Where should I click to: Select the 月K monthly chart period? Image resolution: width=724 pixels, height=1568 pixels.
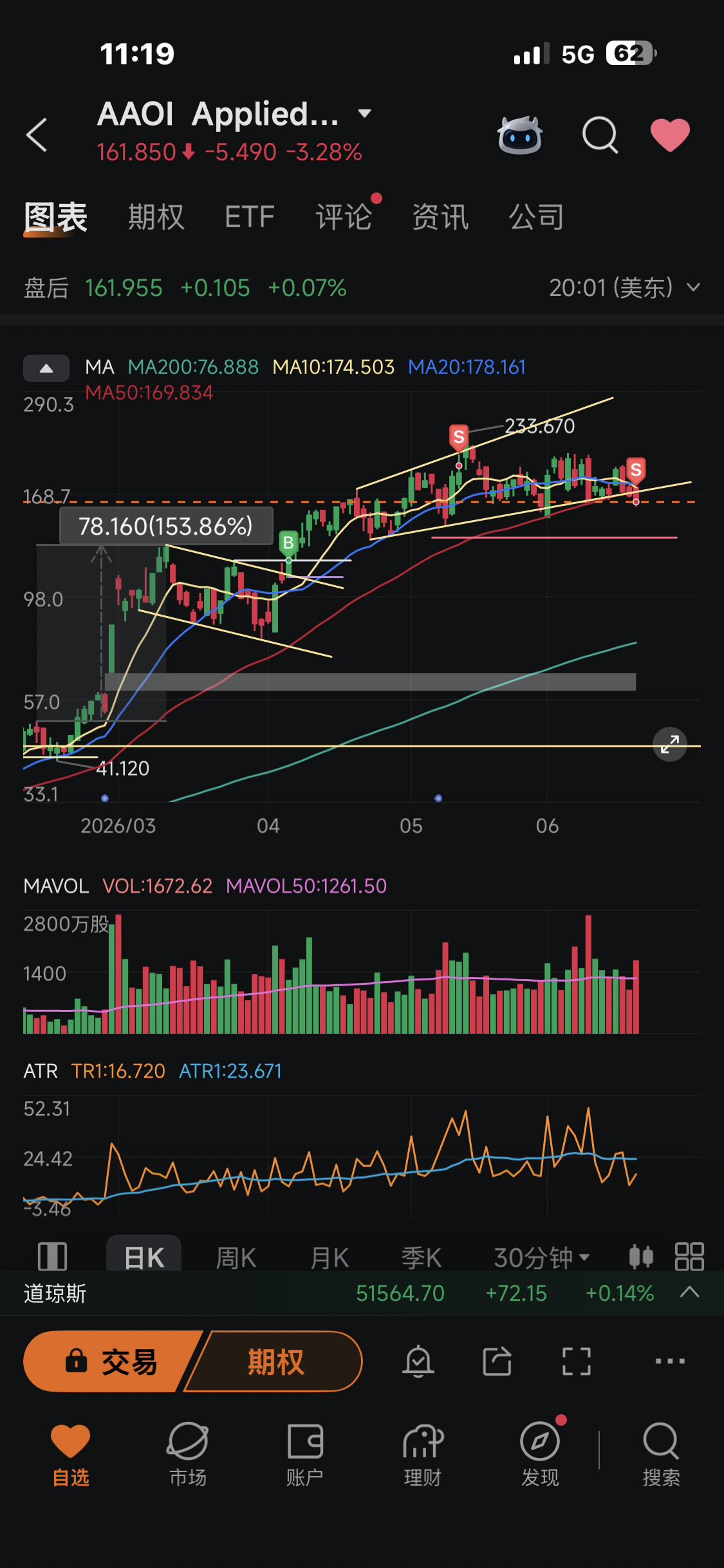[x=330, y=1257]
